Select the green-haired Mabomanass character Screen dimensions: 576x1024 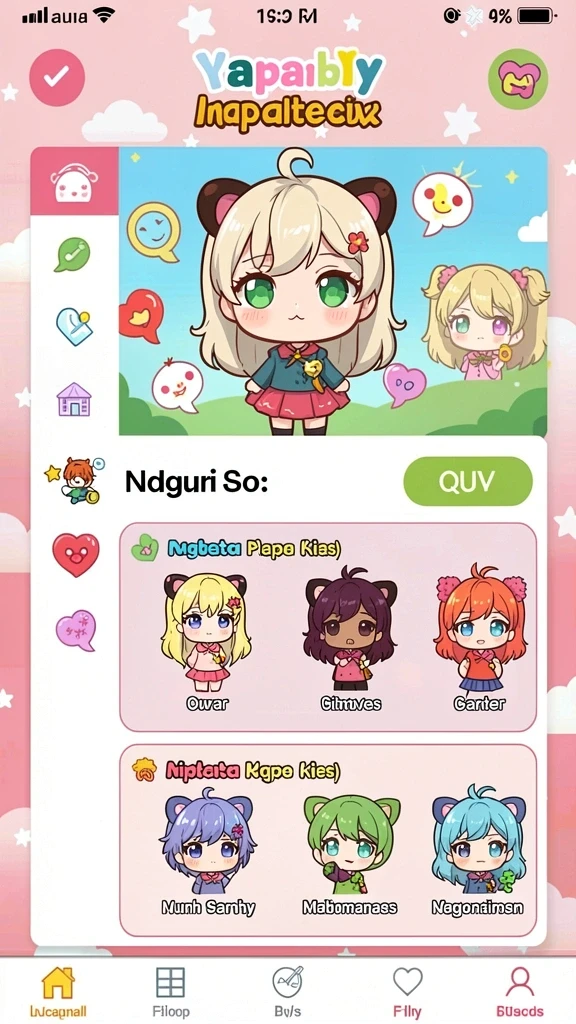pos(350,854)
